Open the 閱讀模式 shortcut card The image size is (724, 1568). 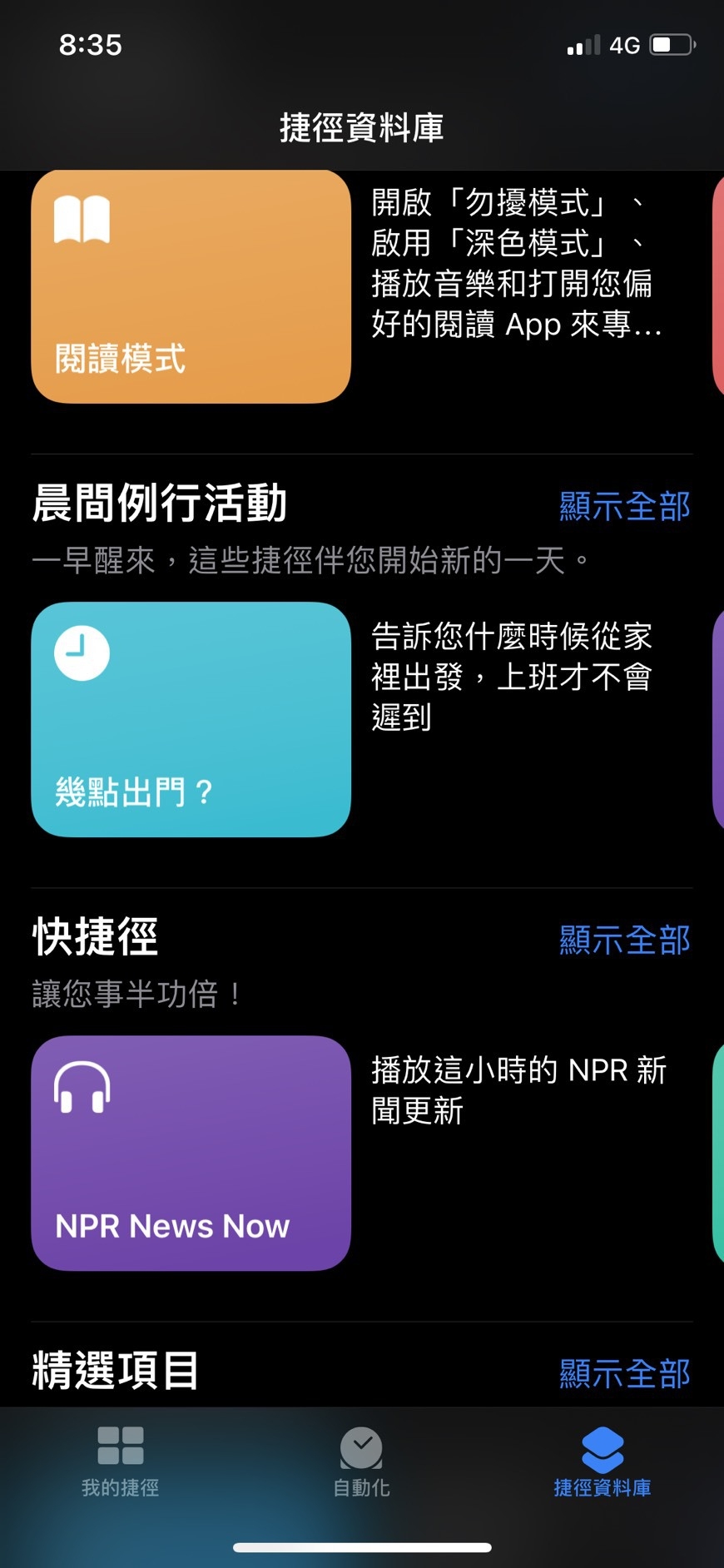coord(191,287)
